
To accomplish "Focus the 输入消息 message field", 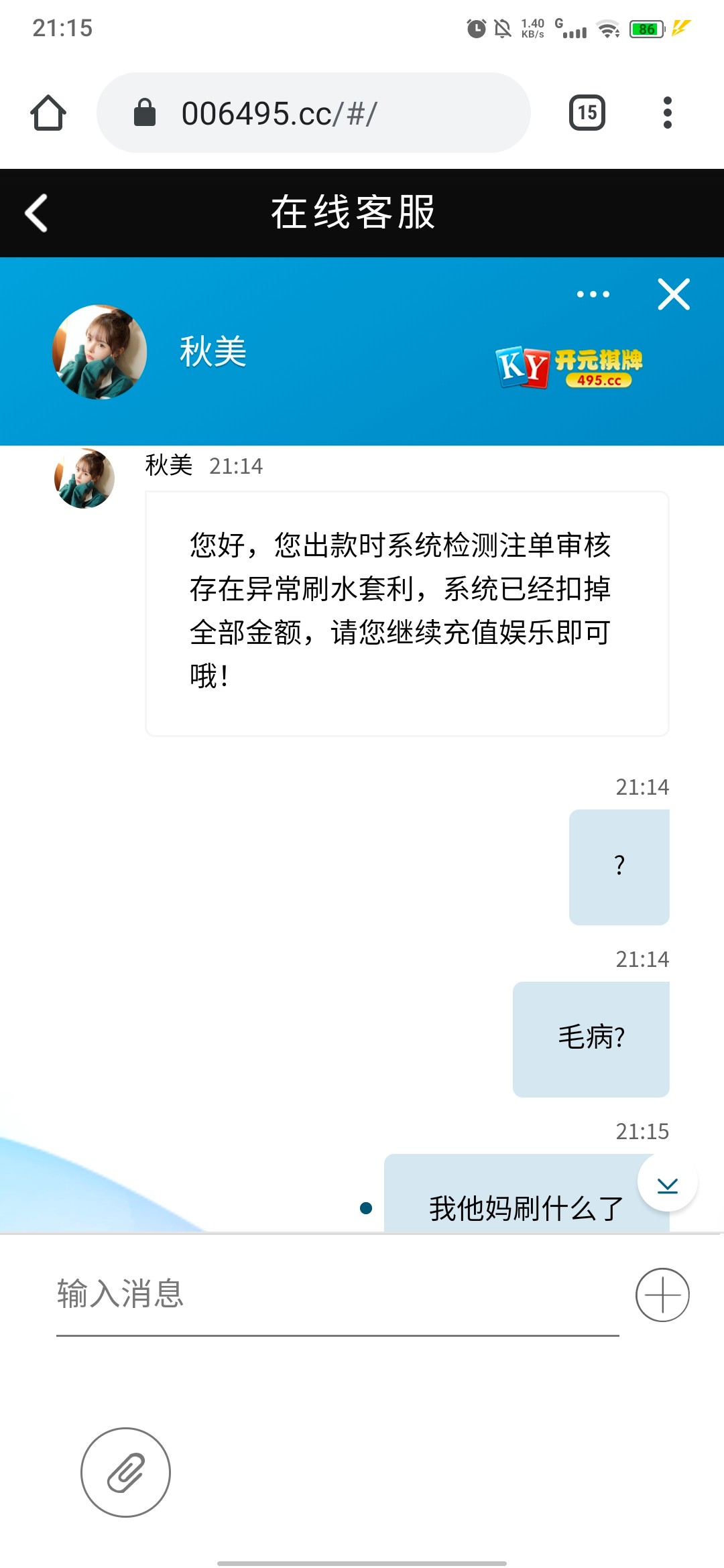I will pos(335,1294).
